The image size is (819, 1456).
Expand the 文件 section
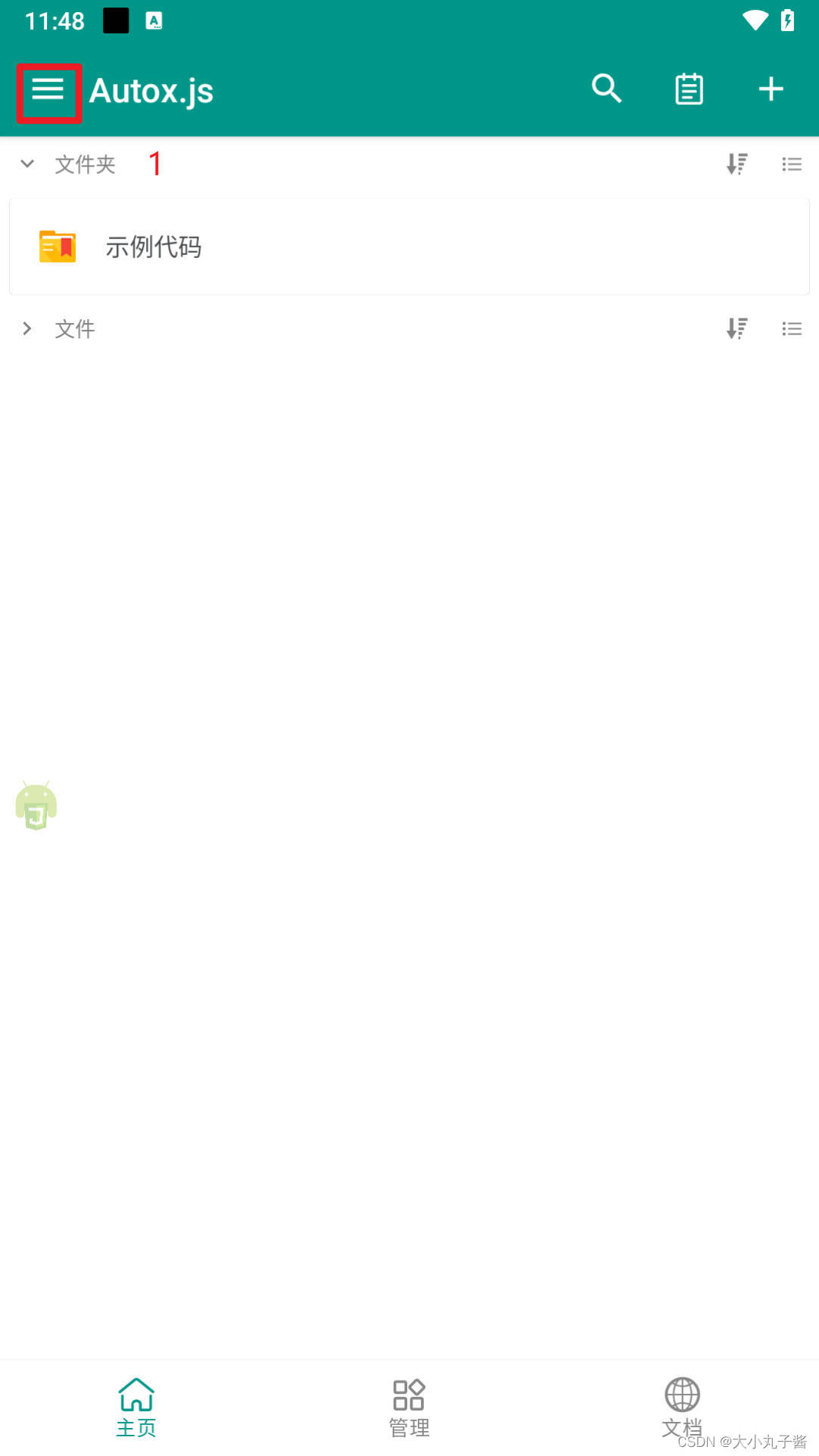point(27,328)
